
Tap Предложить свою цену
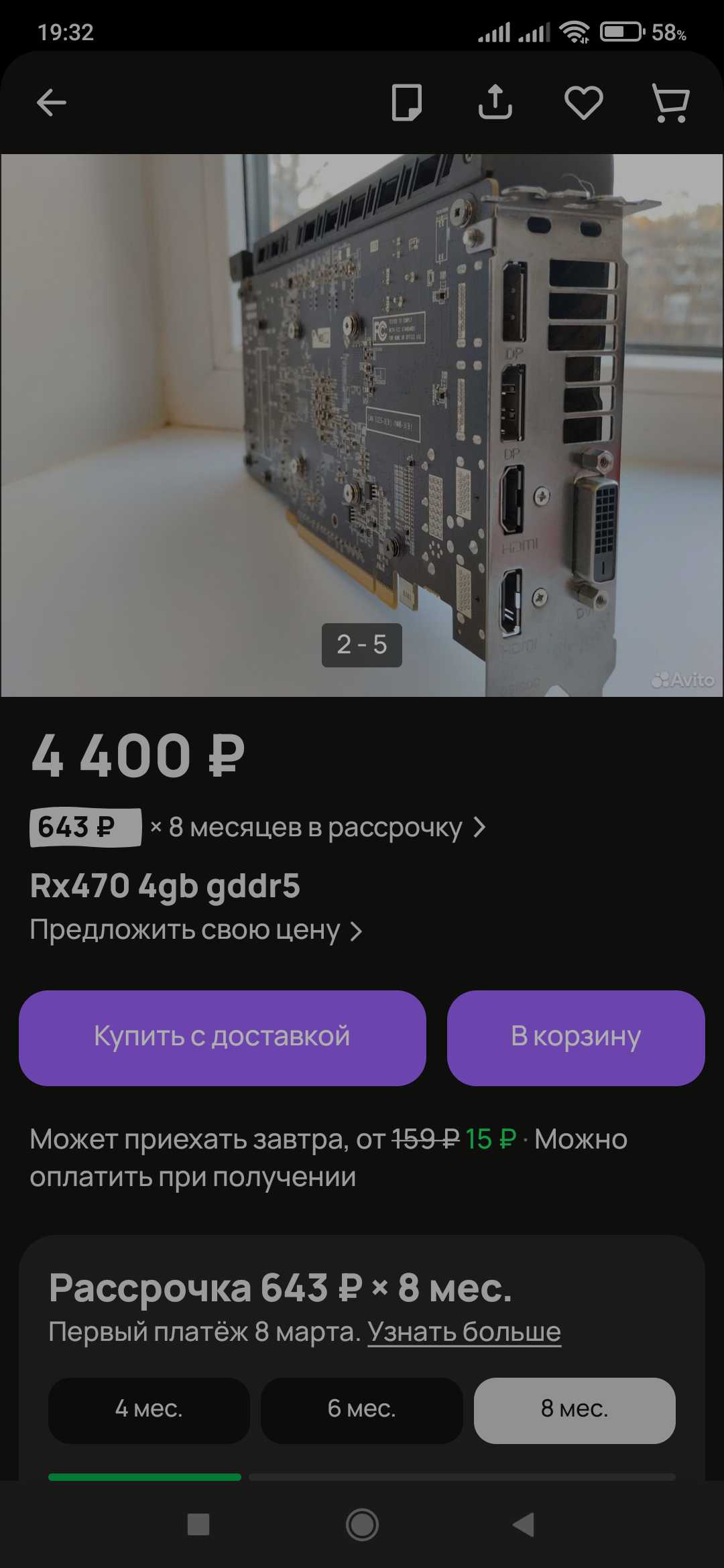point(196,930)
